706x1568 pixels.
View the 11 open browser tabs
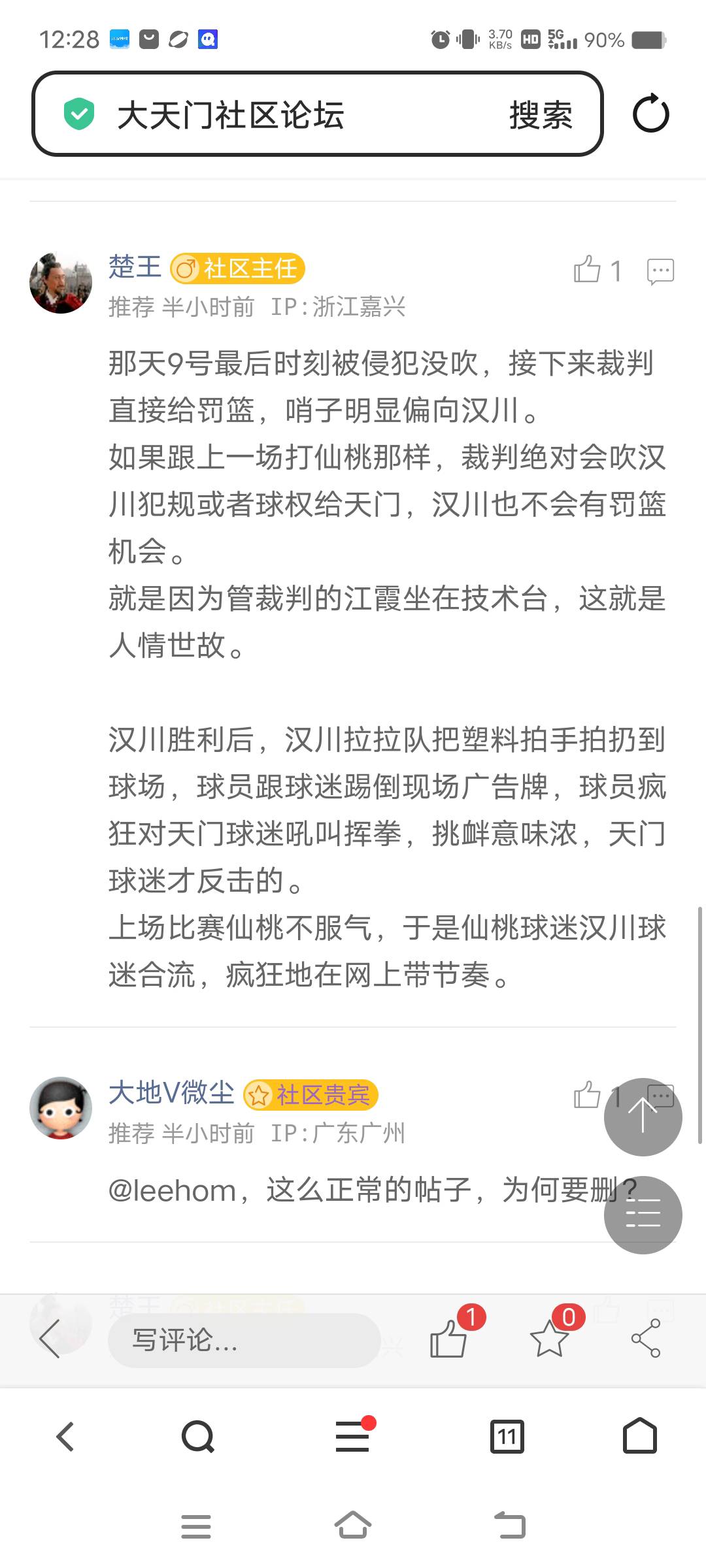point(507,1437)
